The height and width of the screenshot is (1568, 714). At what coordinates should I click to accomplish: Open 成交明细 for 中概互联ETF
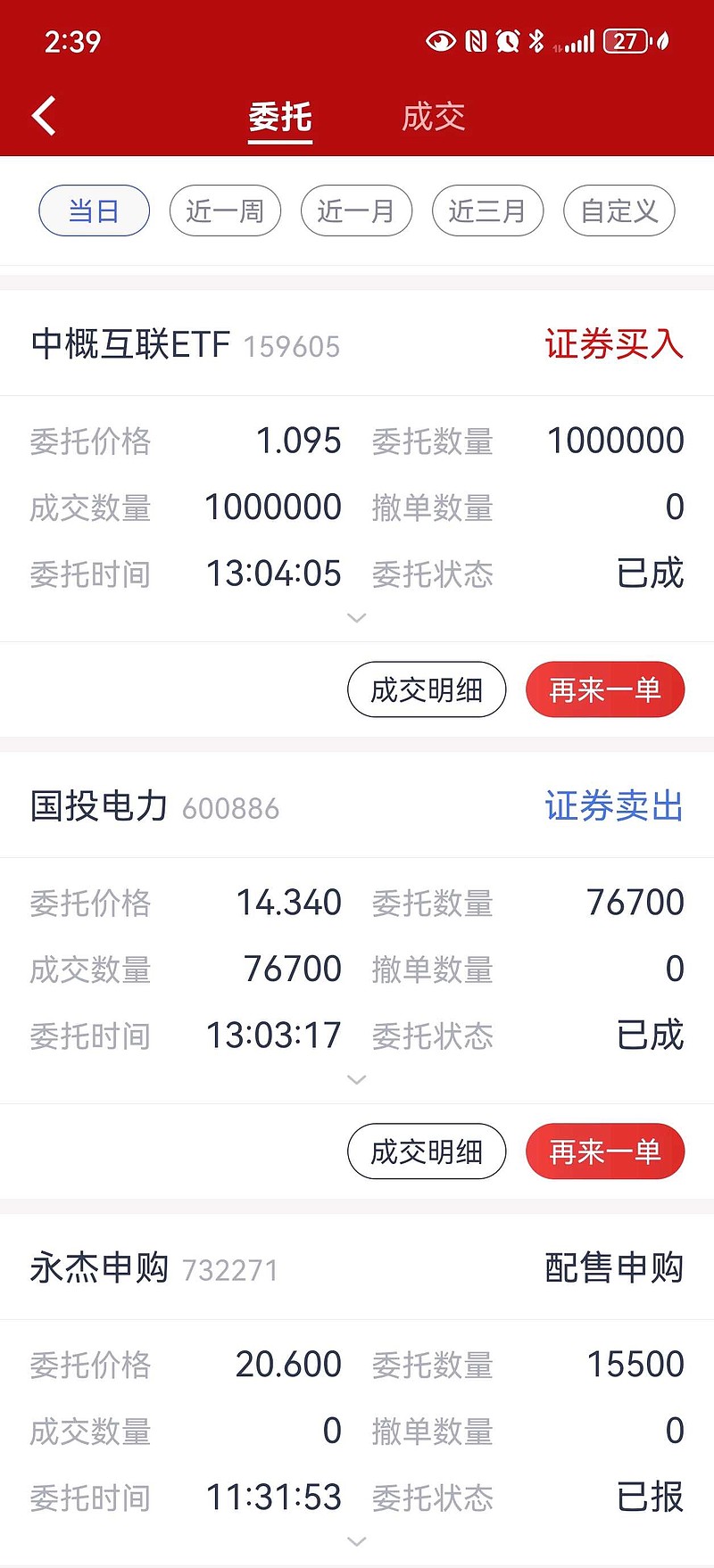427,689
